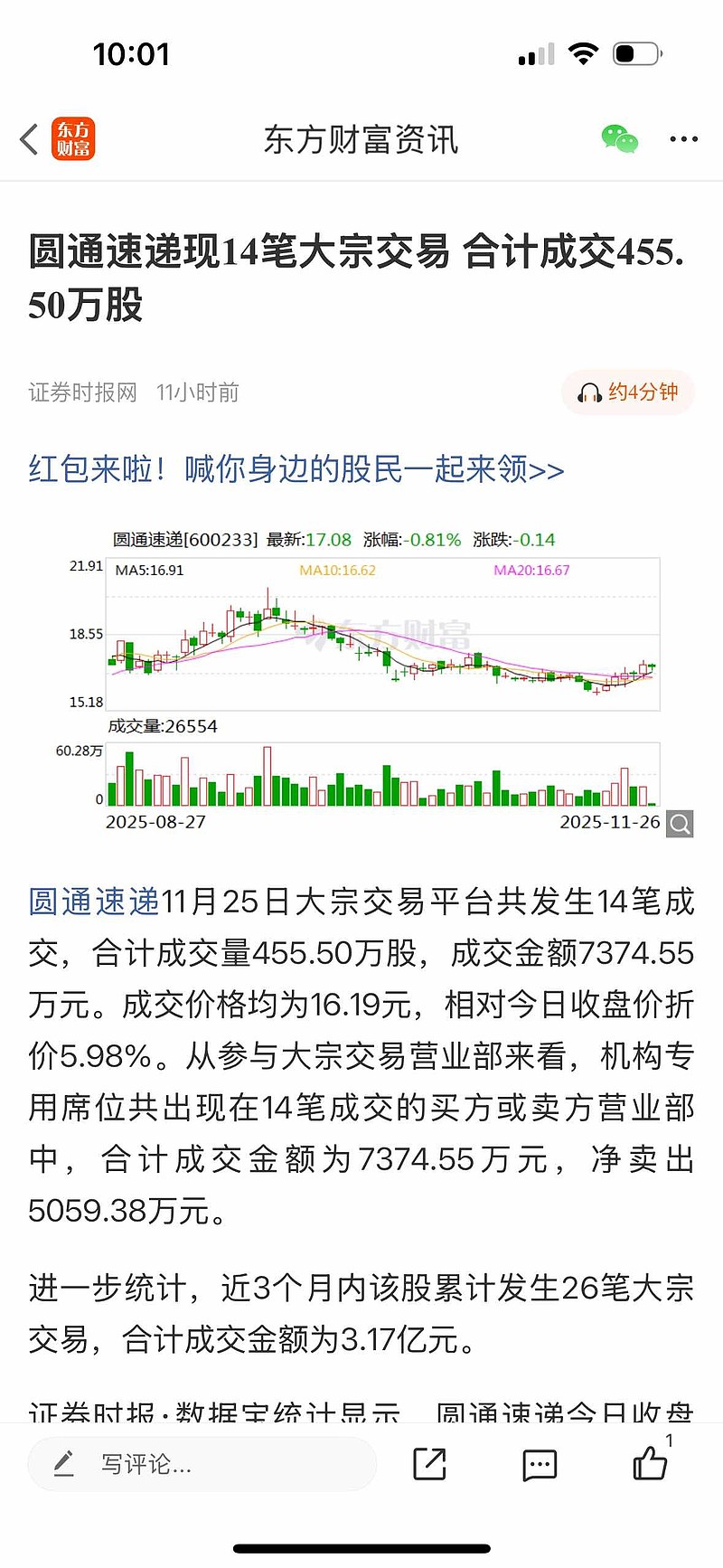Image resolution: width=723 pixels, height=1568 pixels.
Task: Open the comments bubble icon
Action: (539, 1464)
